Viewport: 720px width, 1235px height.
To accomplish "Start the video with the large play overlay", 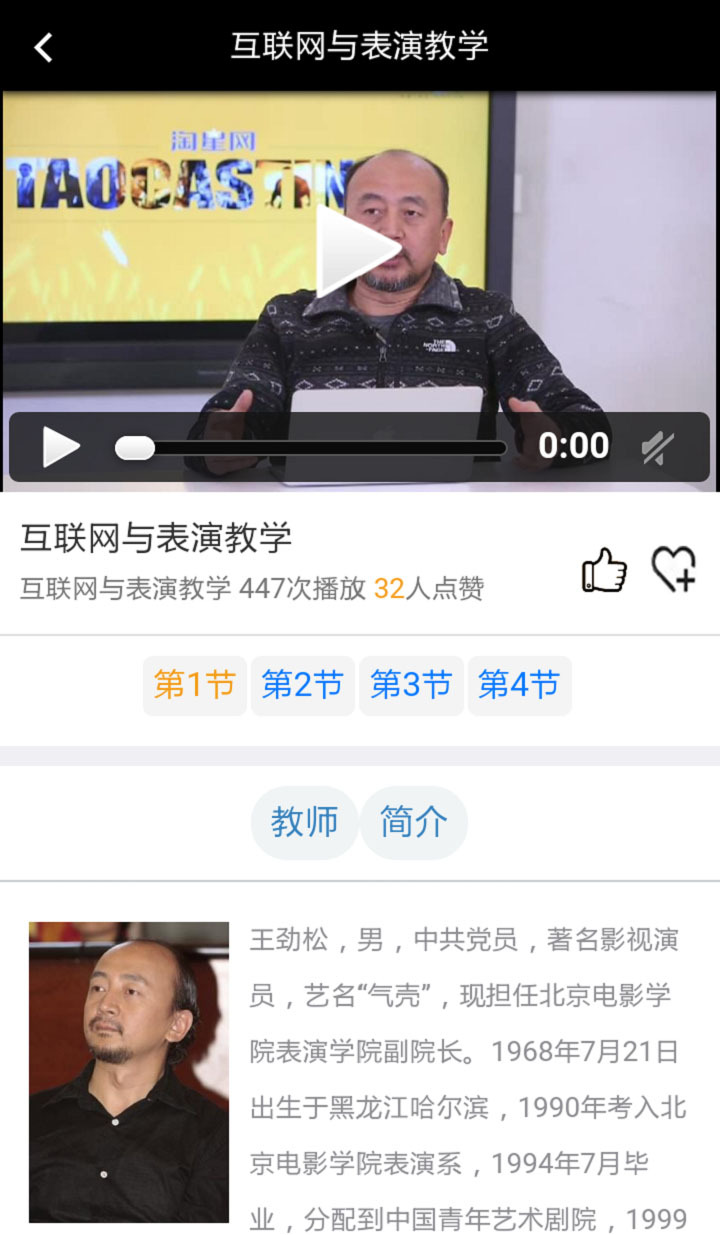I will pos(358,251).
